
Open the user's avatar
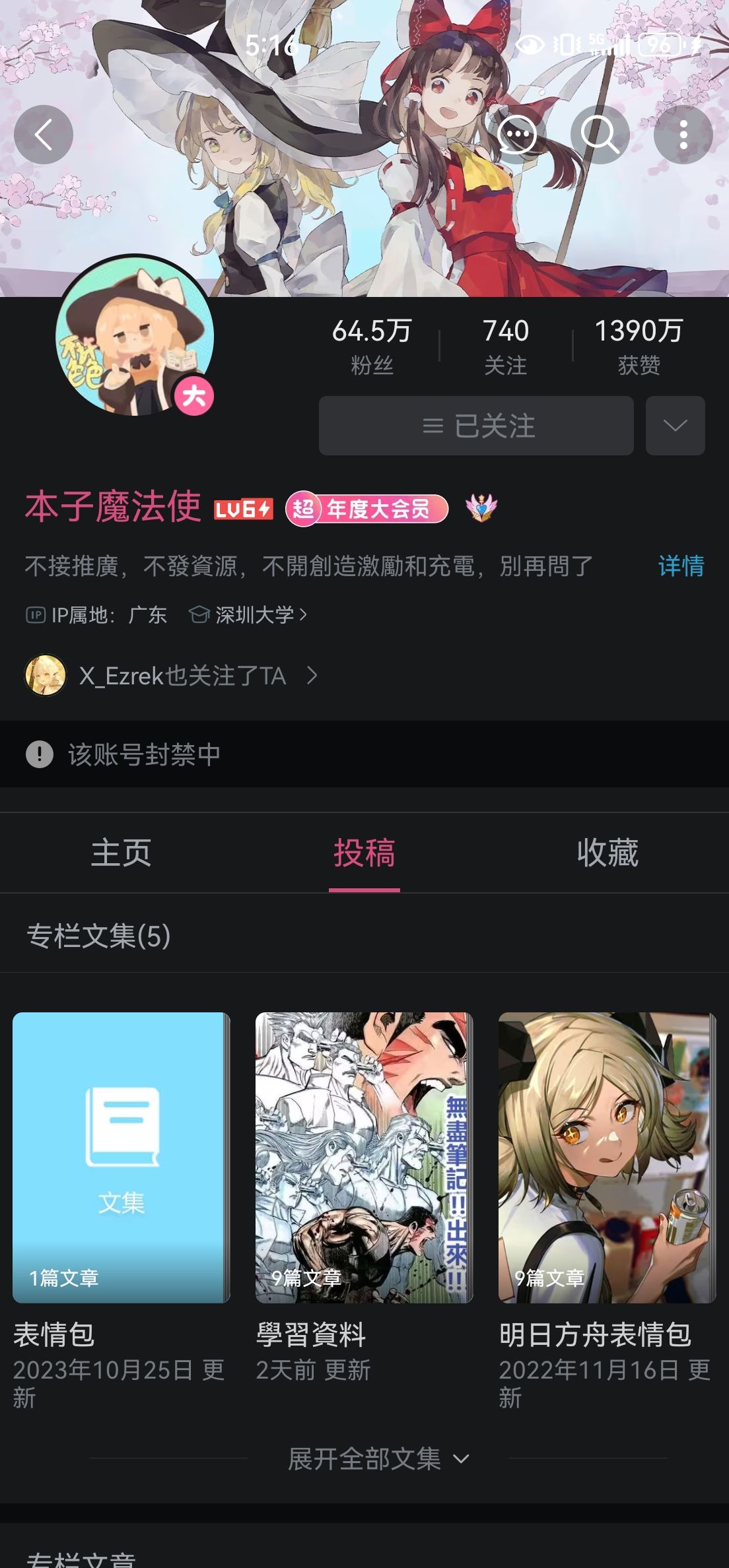(x=135, y=337)
